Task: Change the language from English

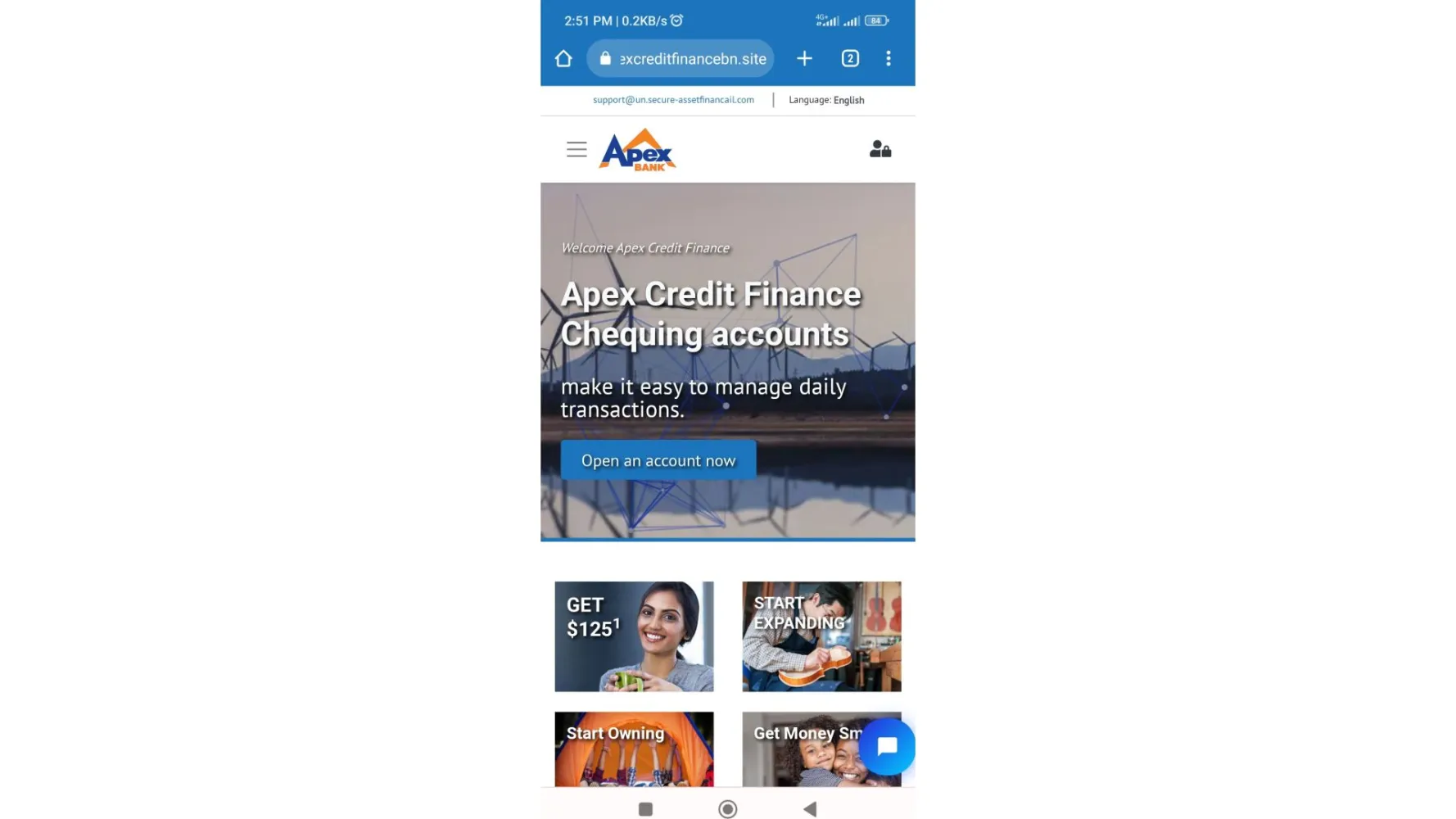Action: click(826, 100)
